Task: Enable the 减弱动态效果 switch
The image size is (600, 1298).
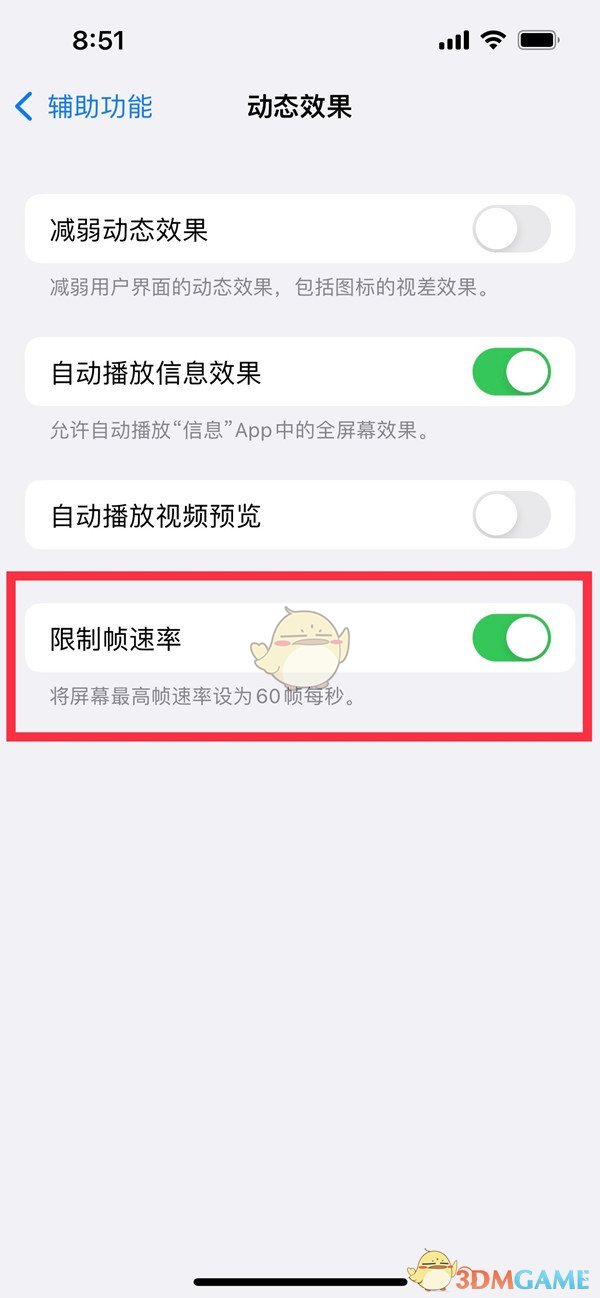Action: click(511, 229)
